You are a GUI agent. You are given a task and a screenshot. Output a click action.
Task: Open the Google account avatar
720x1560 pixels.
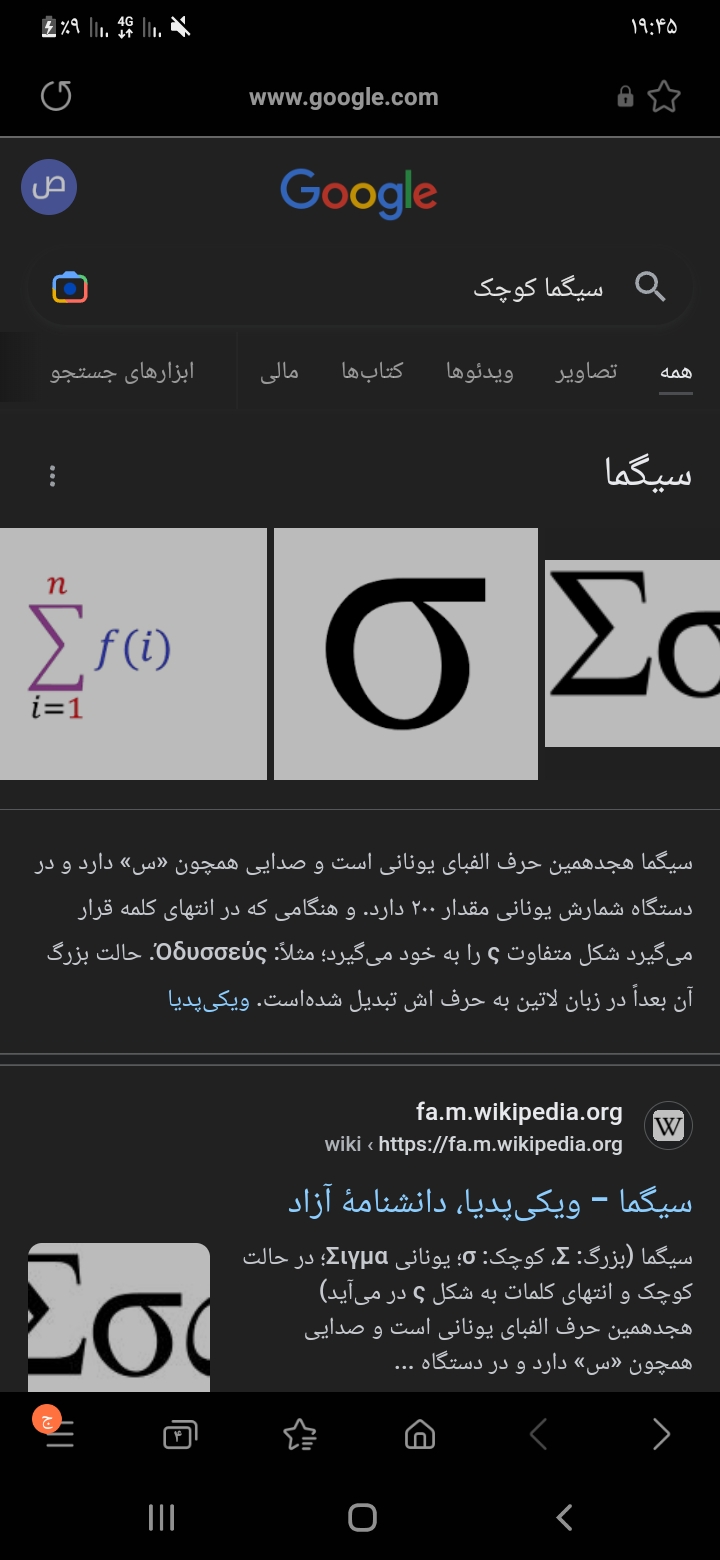click(48, 187)
